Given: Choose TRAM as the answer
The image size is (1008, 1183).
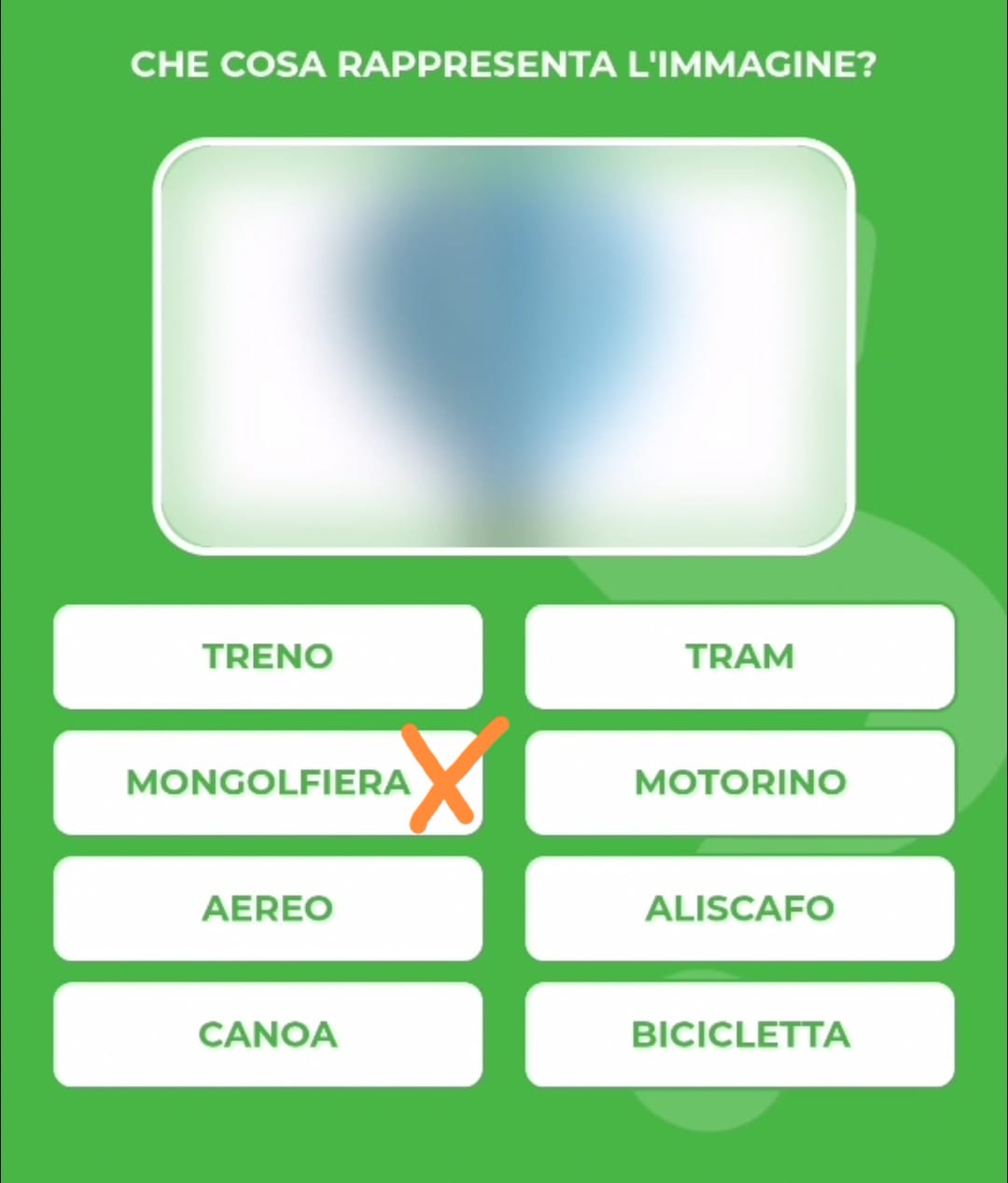Looking at the screenshot, I should (739, 656).
